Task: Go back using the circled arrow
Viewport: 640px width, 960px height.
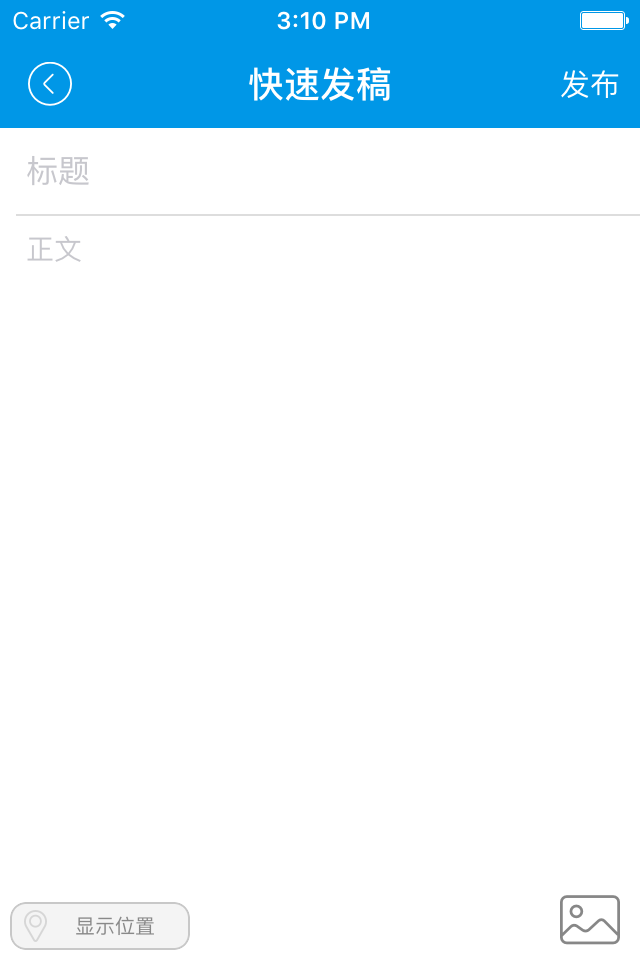Action: click(x=50, y=84)
